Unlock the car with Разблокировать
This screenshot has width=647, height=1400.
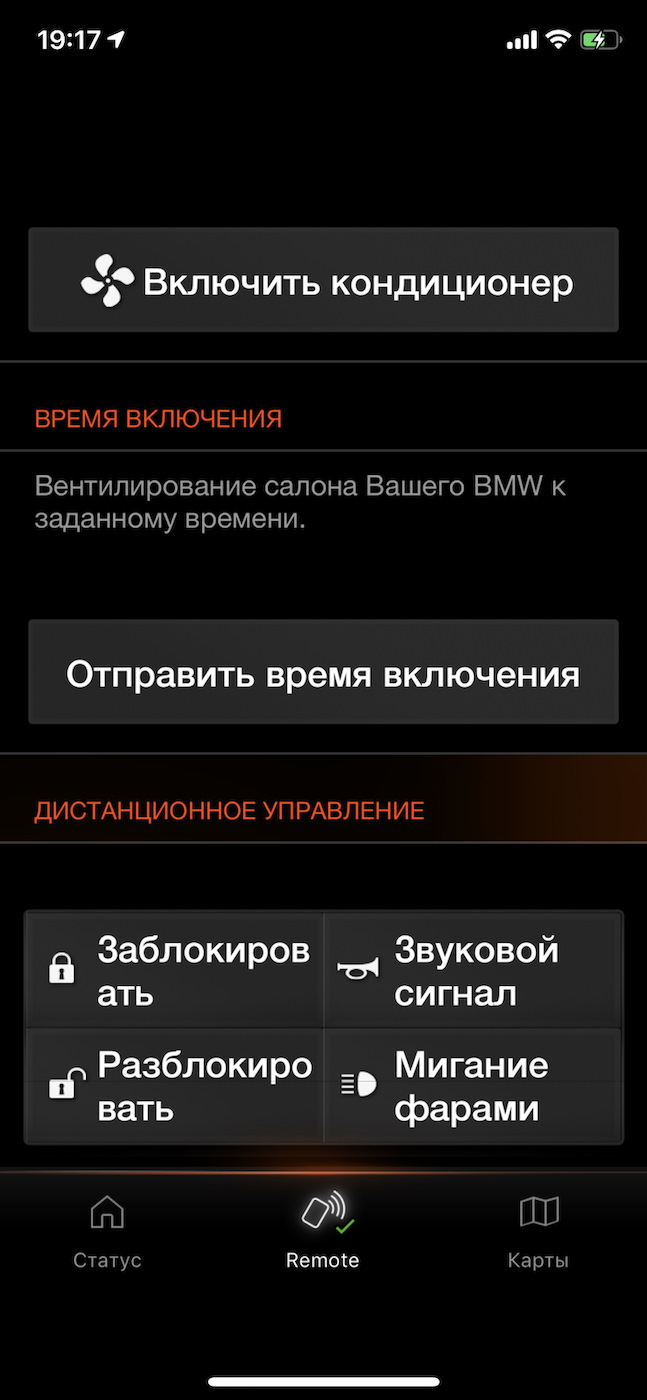point(174,1086)
